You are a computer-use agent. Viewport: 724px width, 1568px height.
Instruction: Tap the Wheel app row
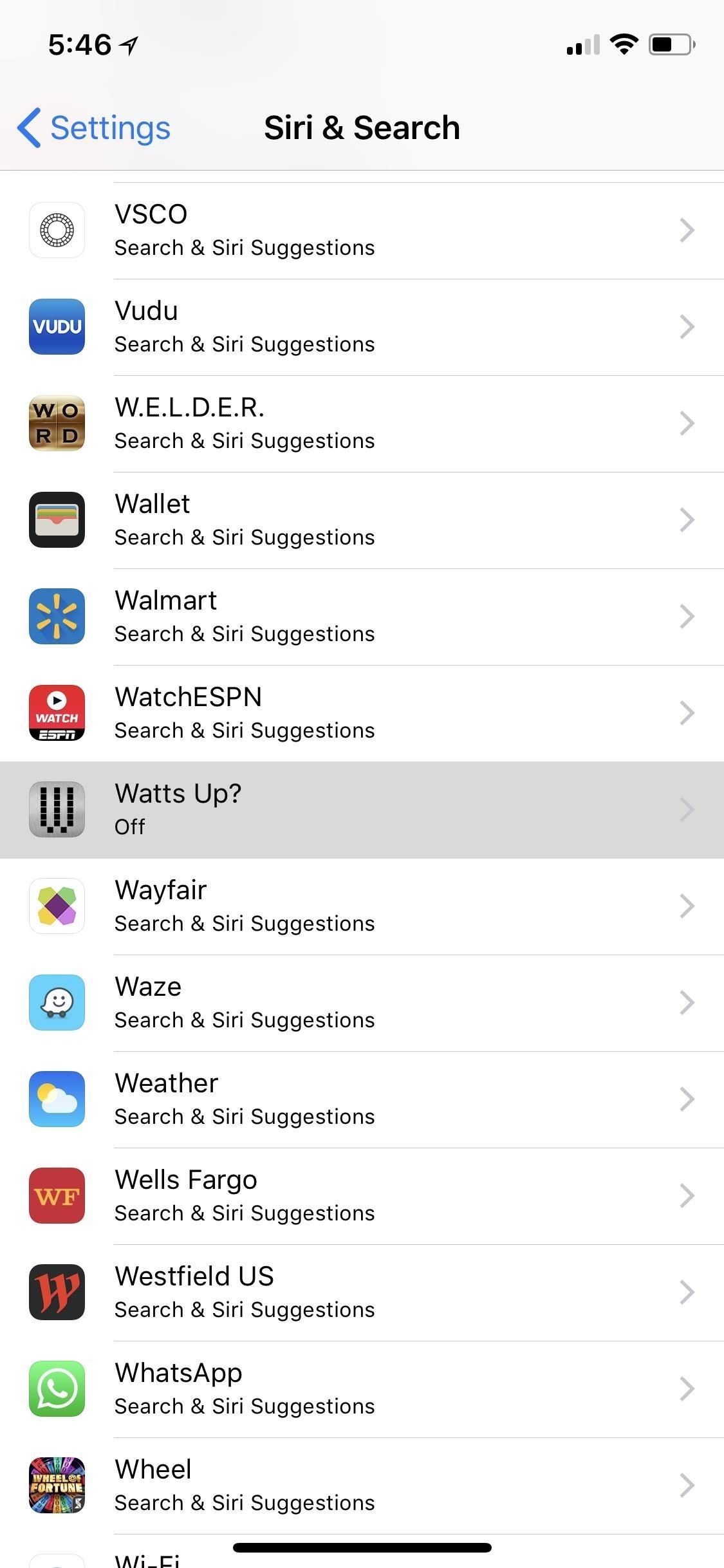(362, 1486)
